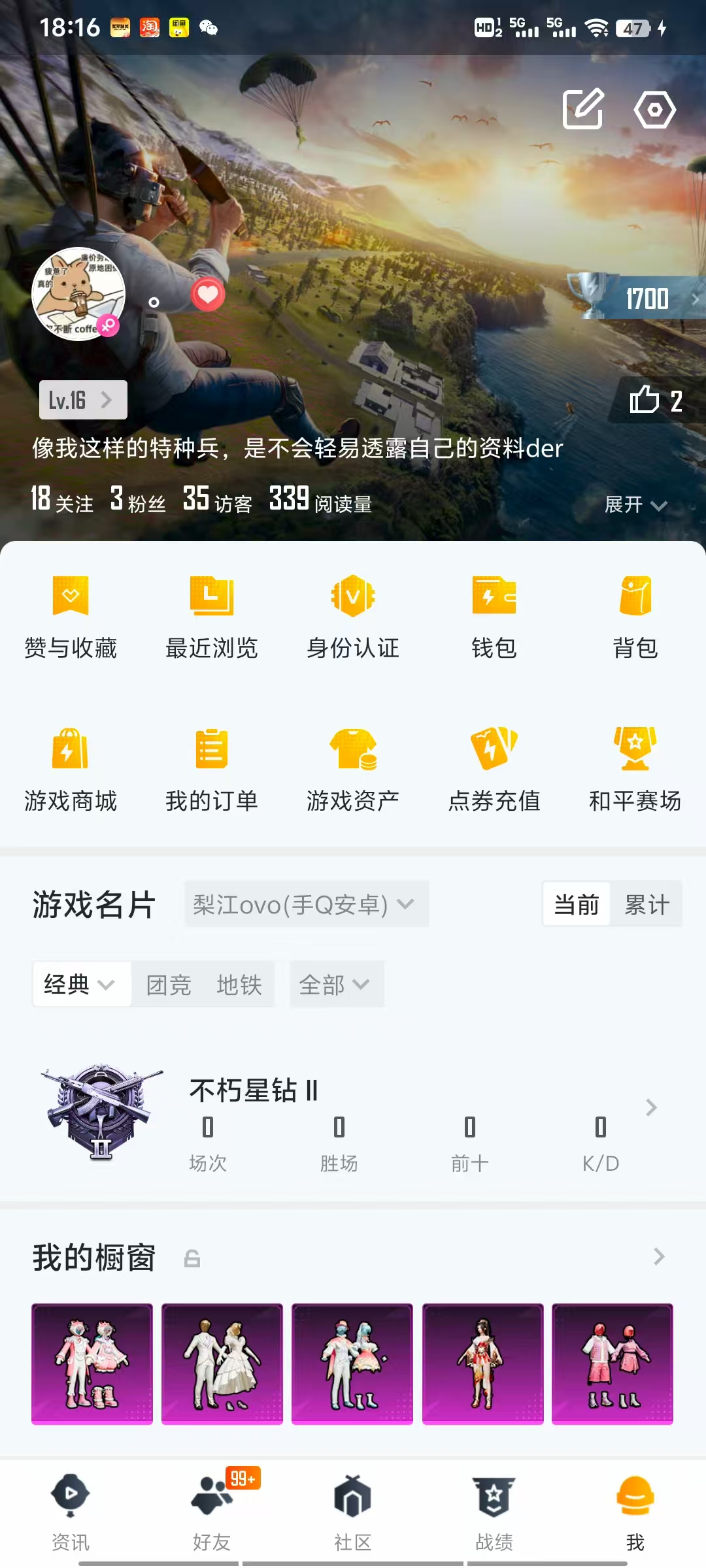Open the 全部 filter dropdown
The image size is (706, 1568).
[x=336, y=985]
